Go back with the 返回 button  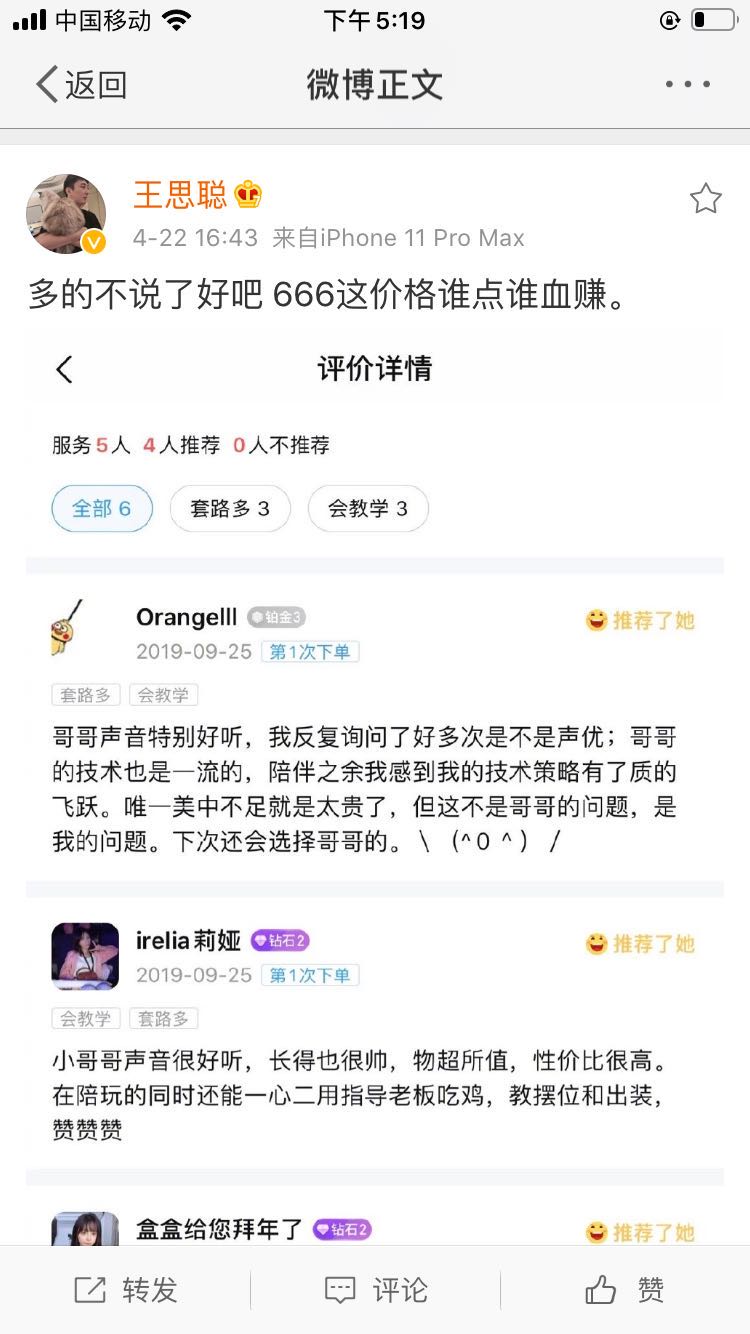[82, 85]
